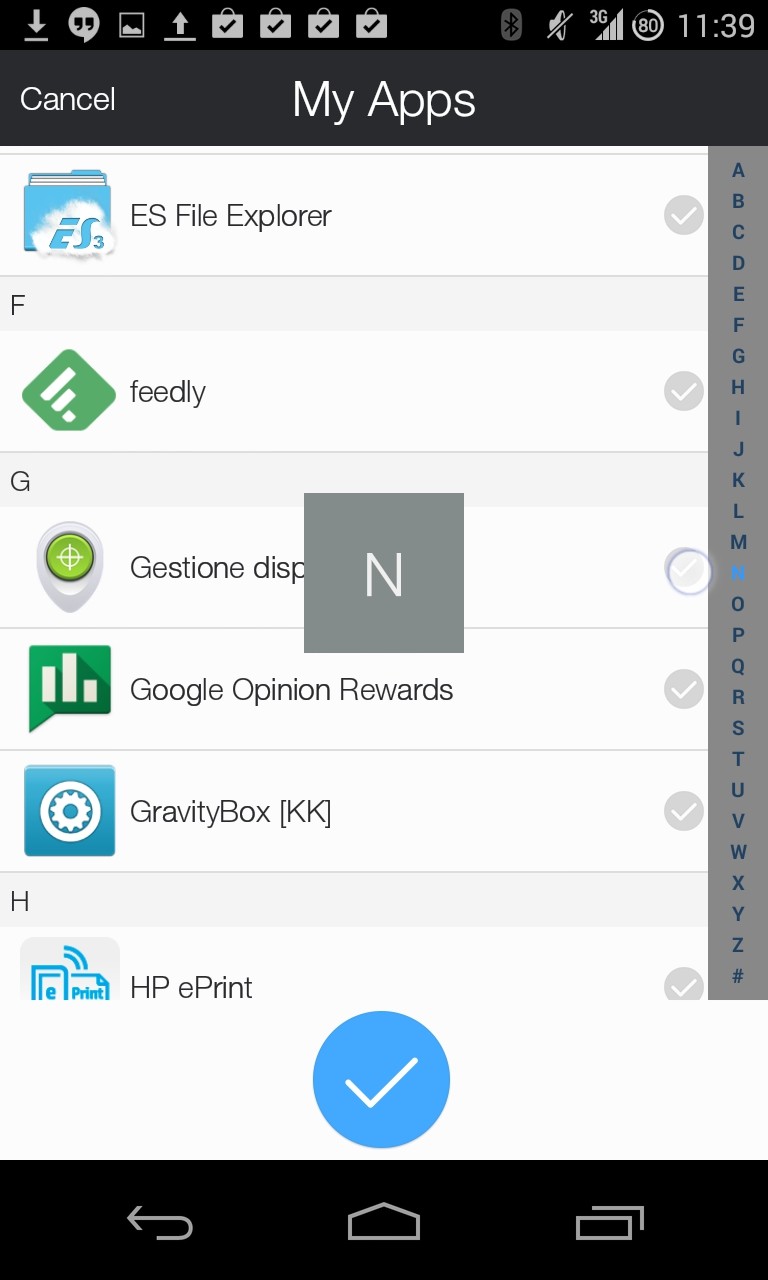The width and height of the screenshot is (768, 1280).
Task: Jump to letter G in index
Action: tap(738, 356)
